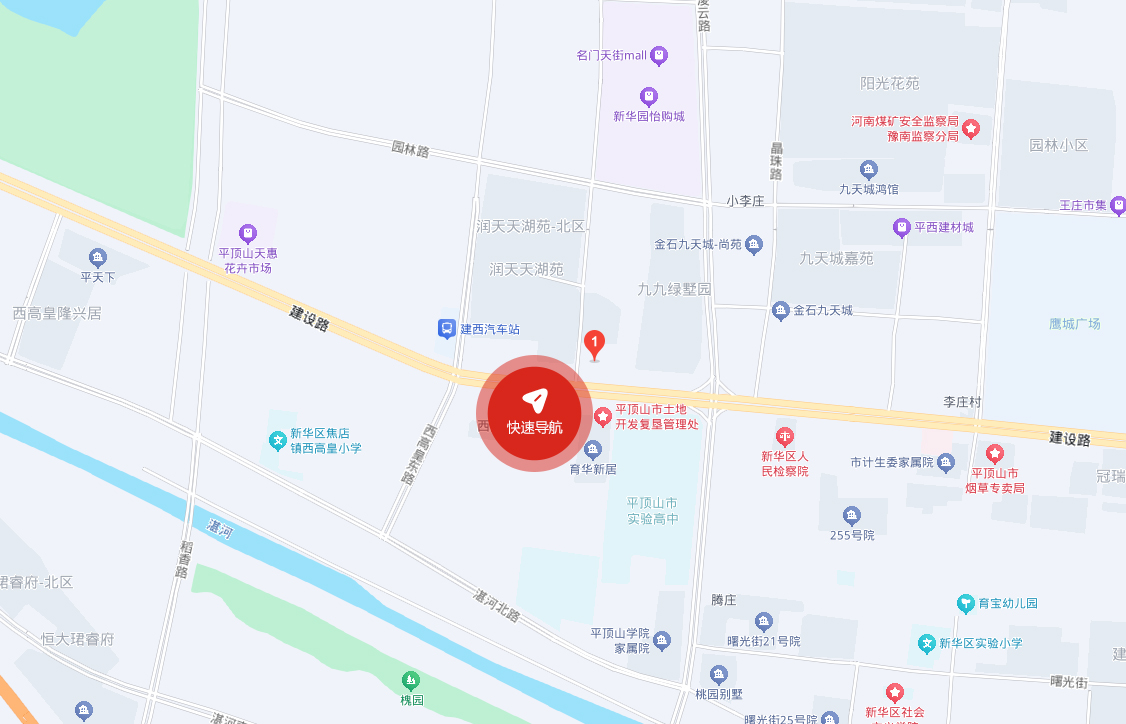Tap the 快速导航 quick navigation button

click(x=534, y=413)
